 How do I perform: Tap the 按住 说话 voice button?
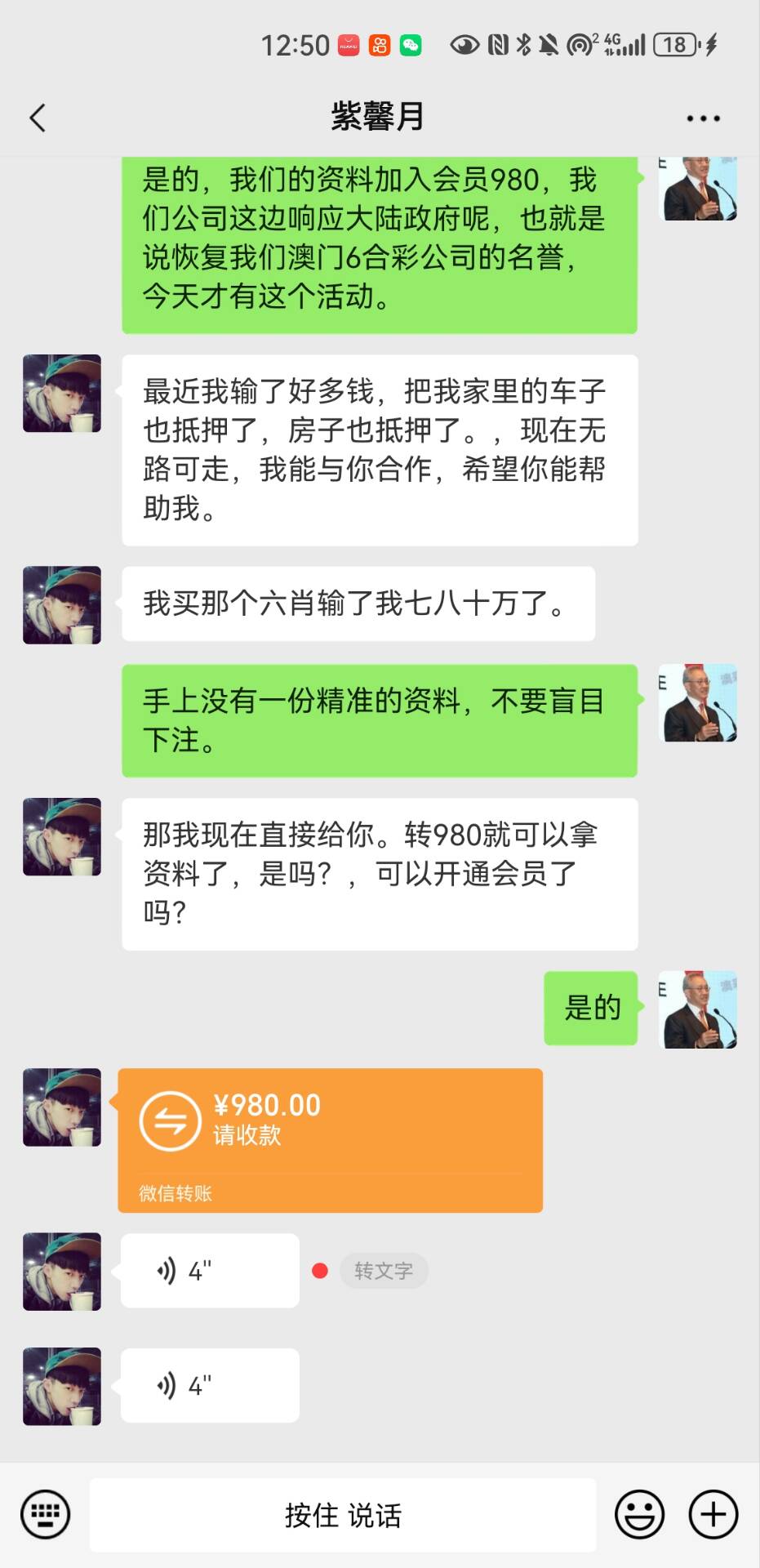(343, 1515)
